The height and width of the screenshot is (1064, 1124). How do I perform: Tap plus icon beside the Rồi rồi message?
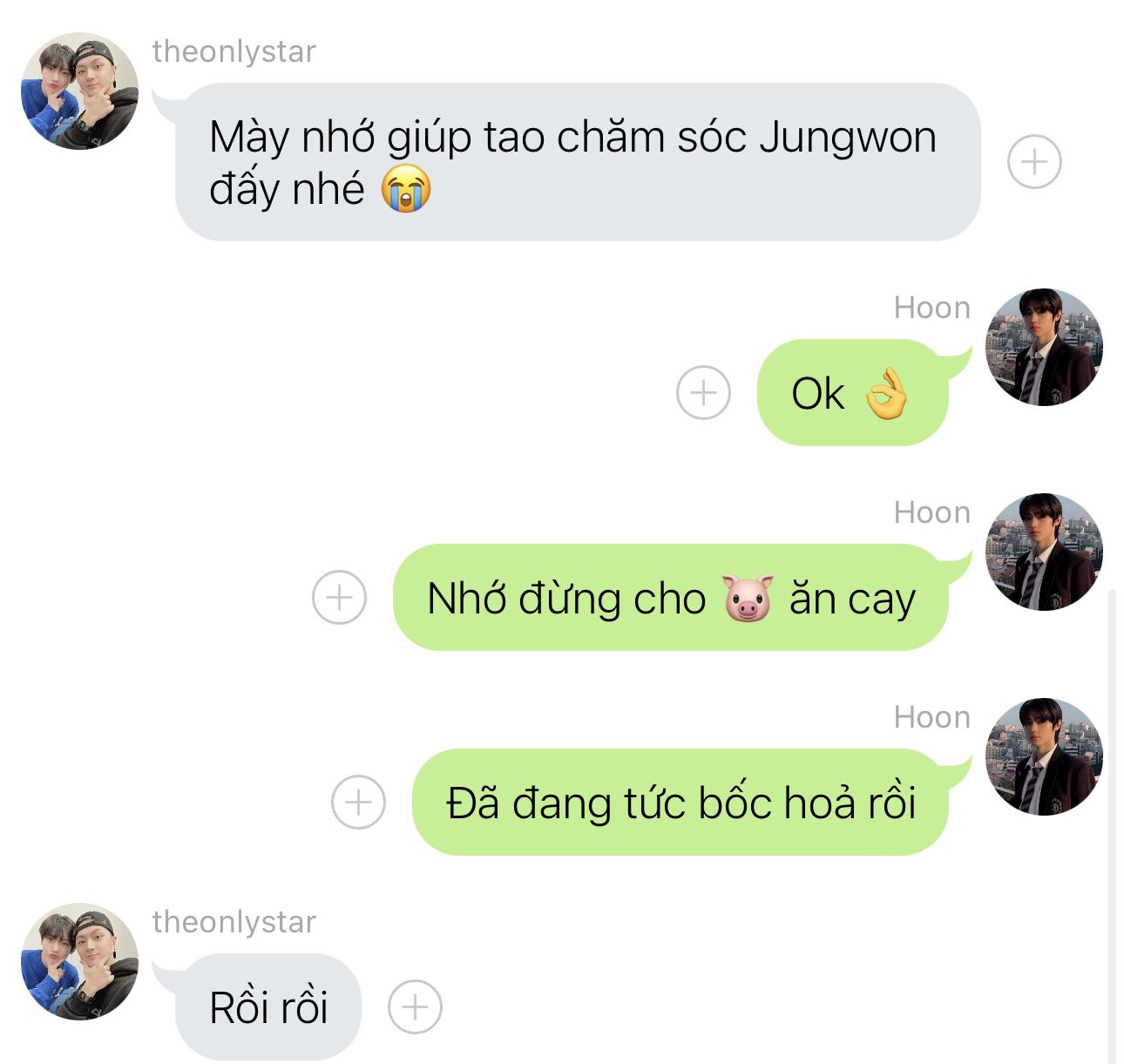coord(415,1006)
